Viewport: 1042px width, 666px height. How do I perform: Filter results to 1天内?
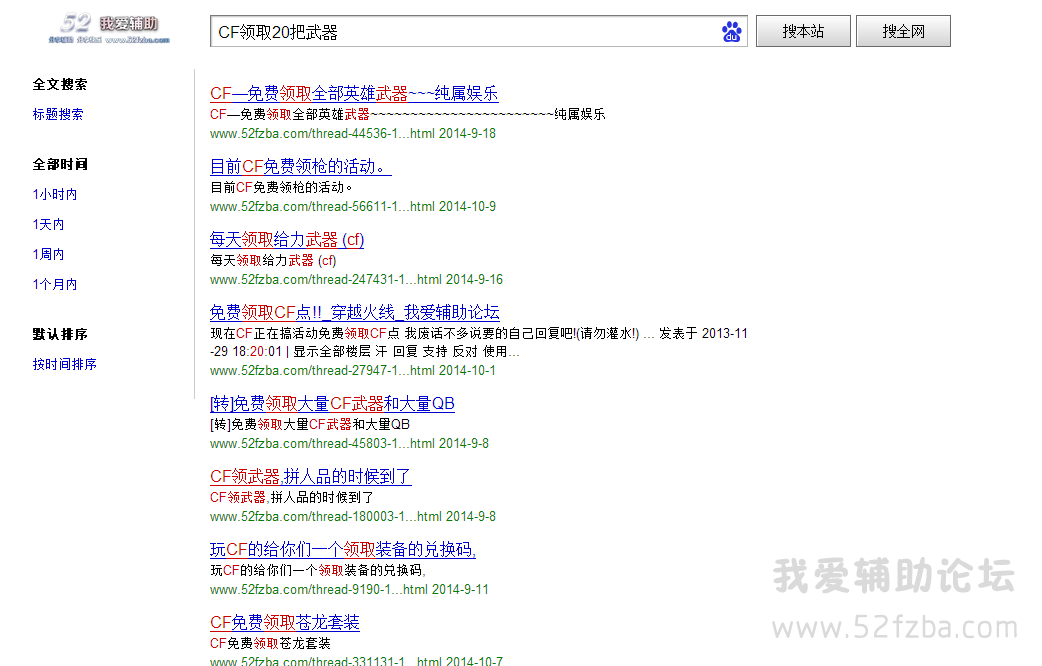[49, 224]
